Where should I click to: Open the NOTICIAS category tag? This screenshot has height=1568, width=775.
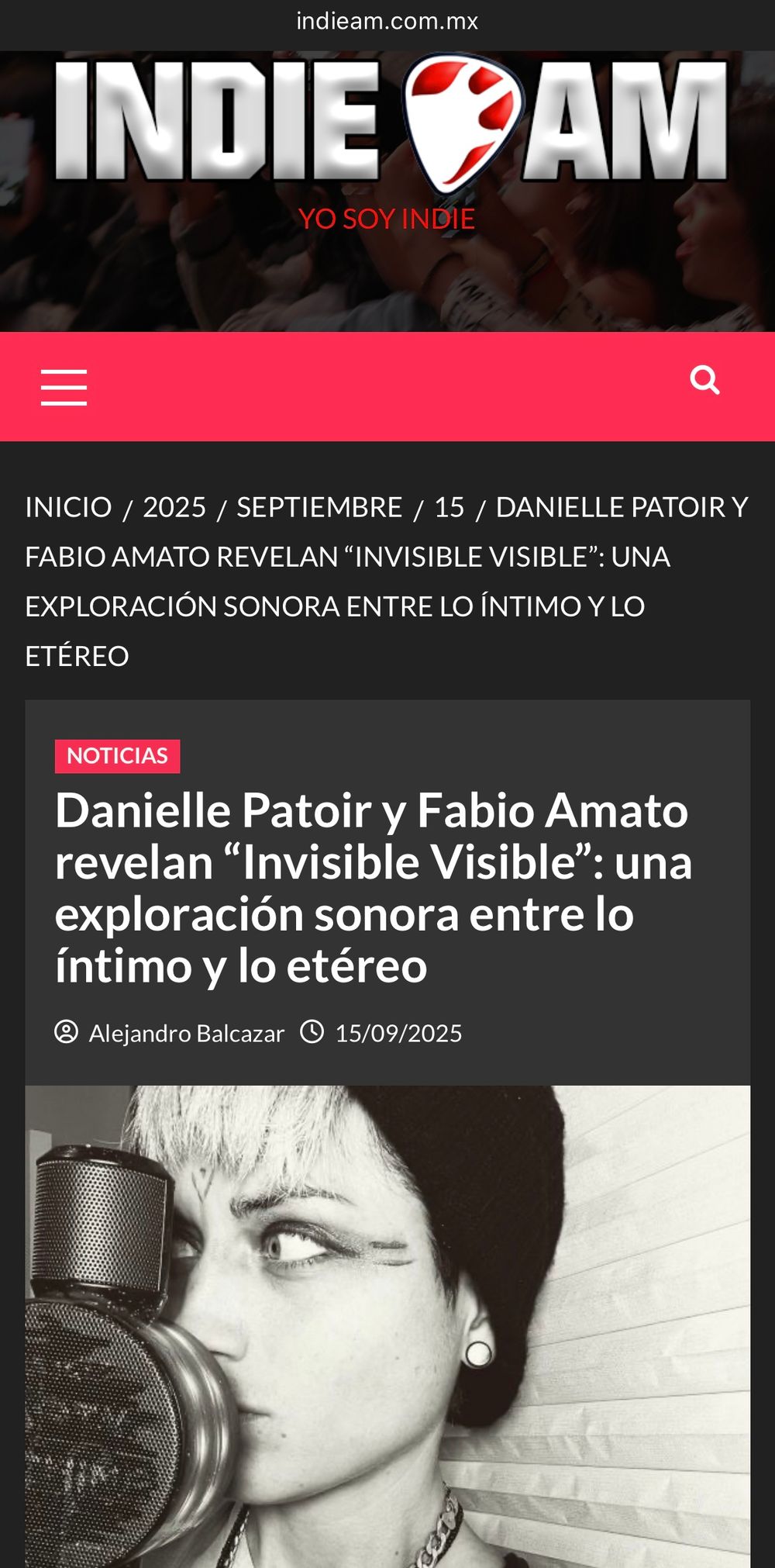117,755
